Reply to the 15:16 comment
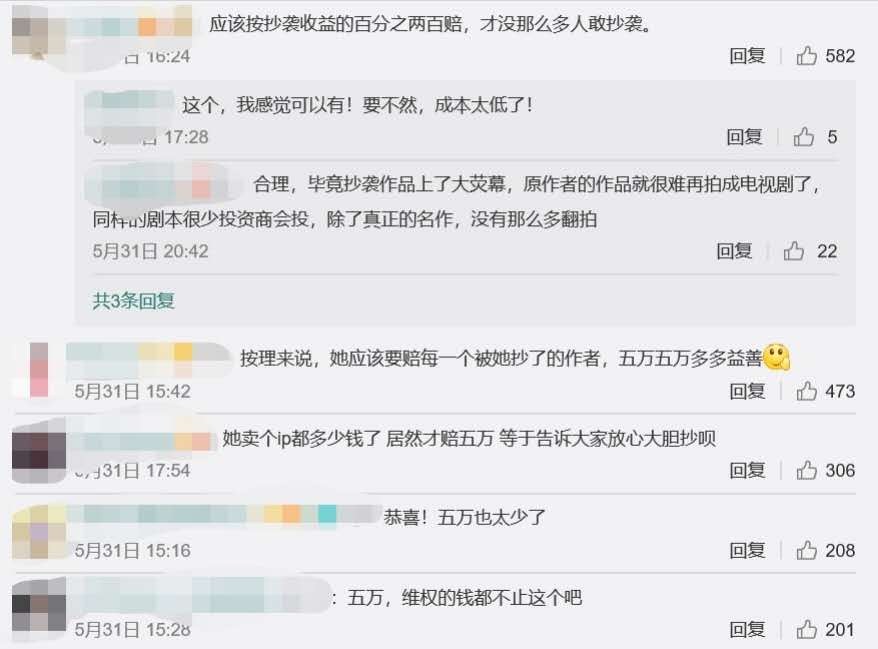Viewport: 878px width, 649px height. click(x=746, y=551)
